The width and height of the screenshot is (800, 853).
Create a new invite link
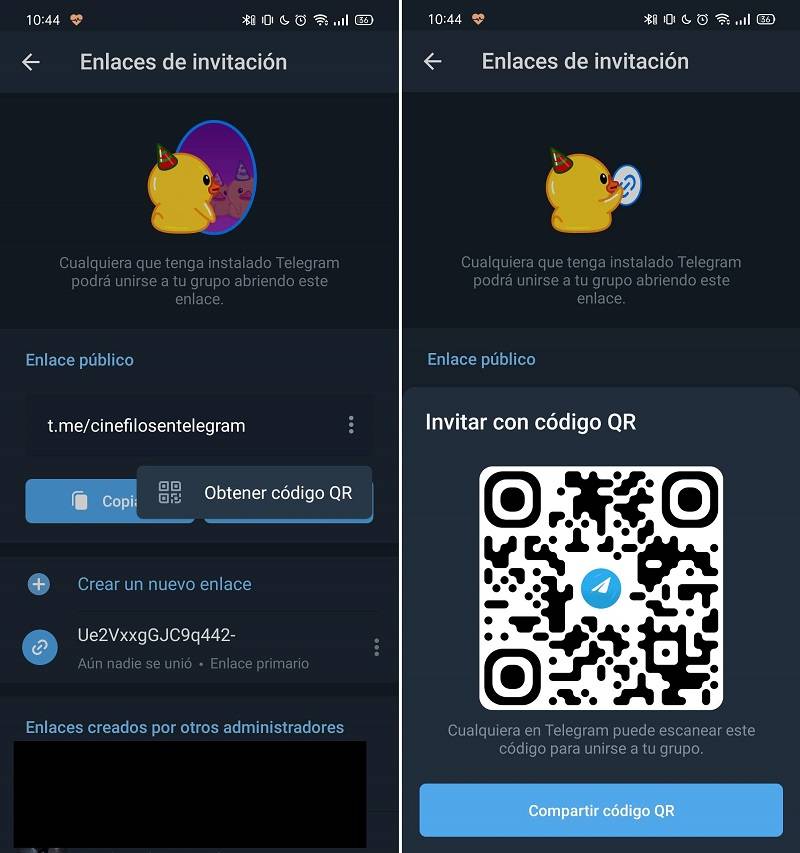coord(164,584)
